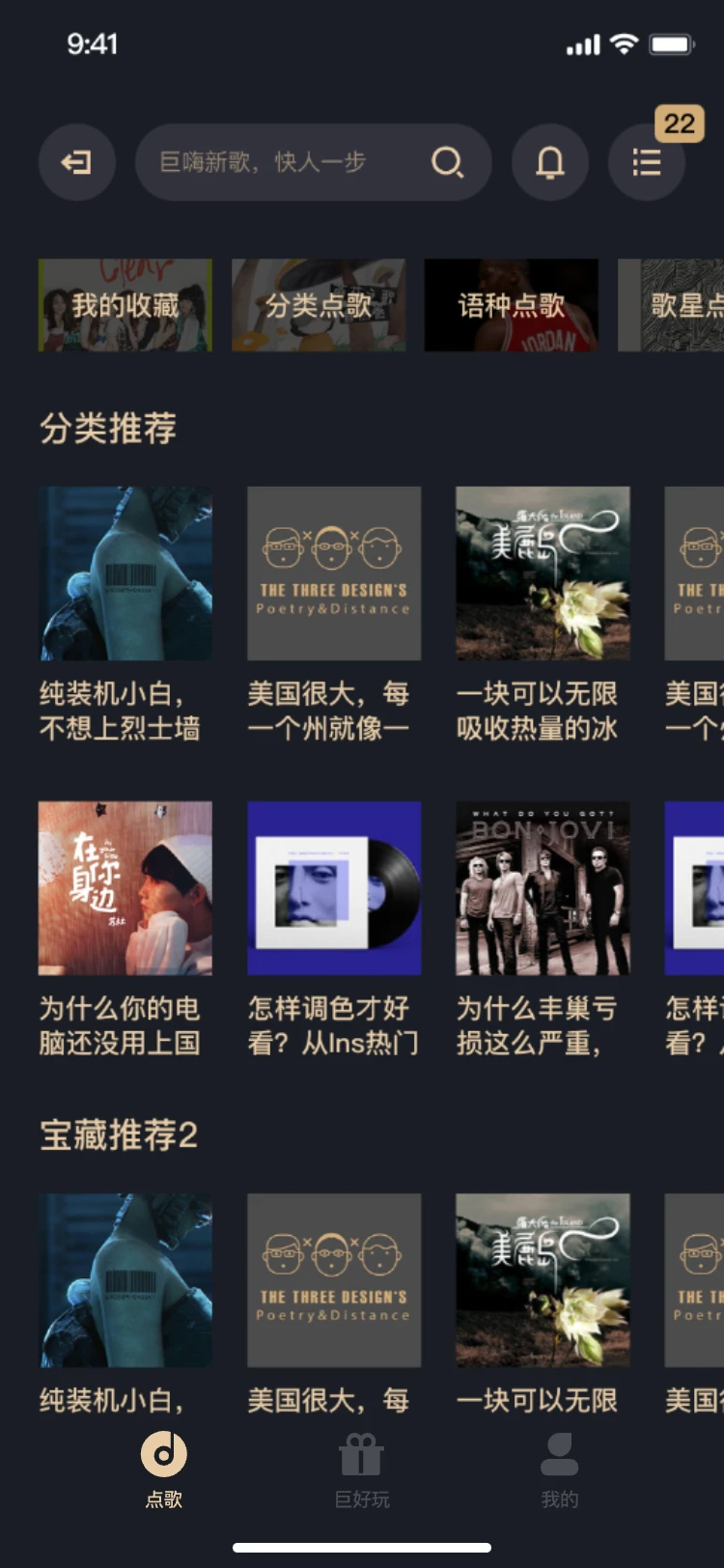Viewport: 724px width, 1568px height.
Task: Open the 我的 profile icon
Action: pyautogui.click(x=561, y=1451)
